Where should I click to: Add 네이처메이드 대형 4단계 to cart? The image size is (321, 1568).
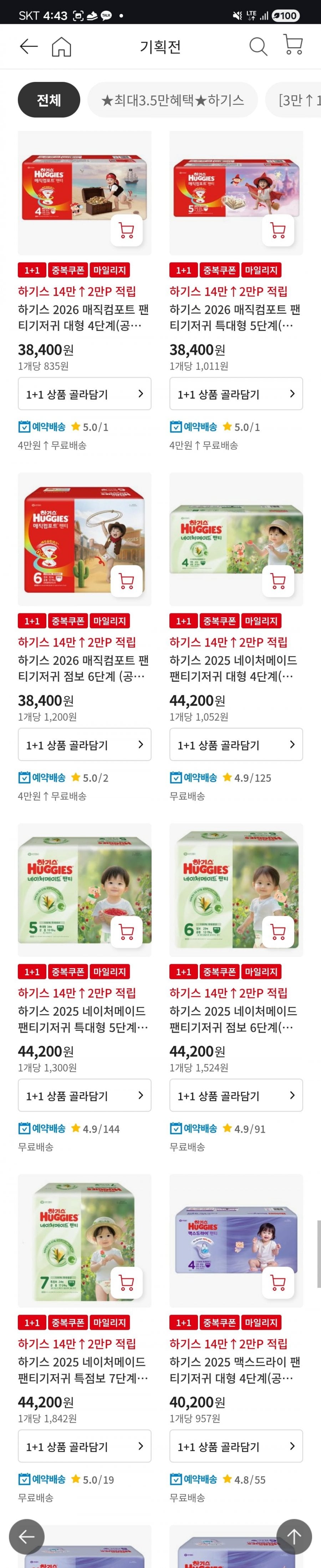pos(278,581)
